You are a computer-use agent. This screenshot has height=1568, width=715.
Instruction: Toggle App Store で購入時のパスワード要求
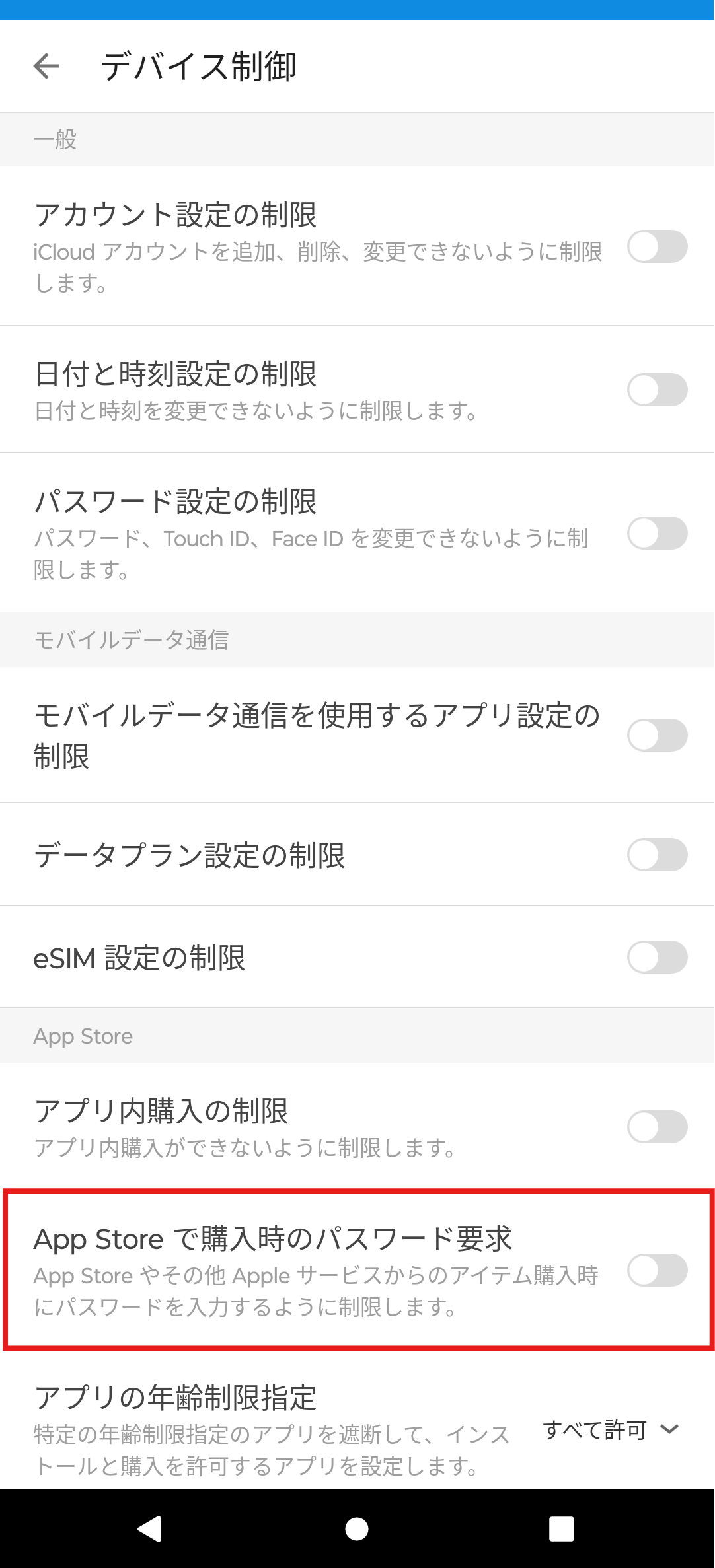[658, 1270]
